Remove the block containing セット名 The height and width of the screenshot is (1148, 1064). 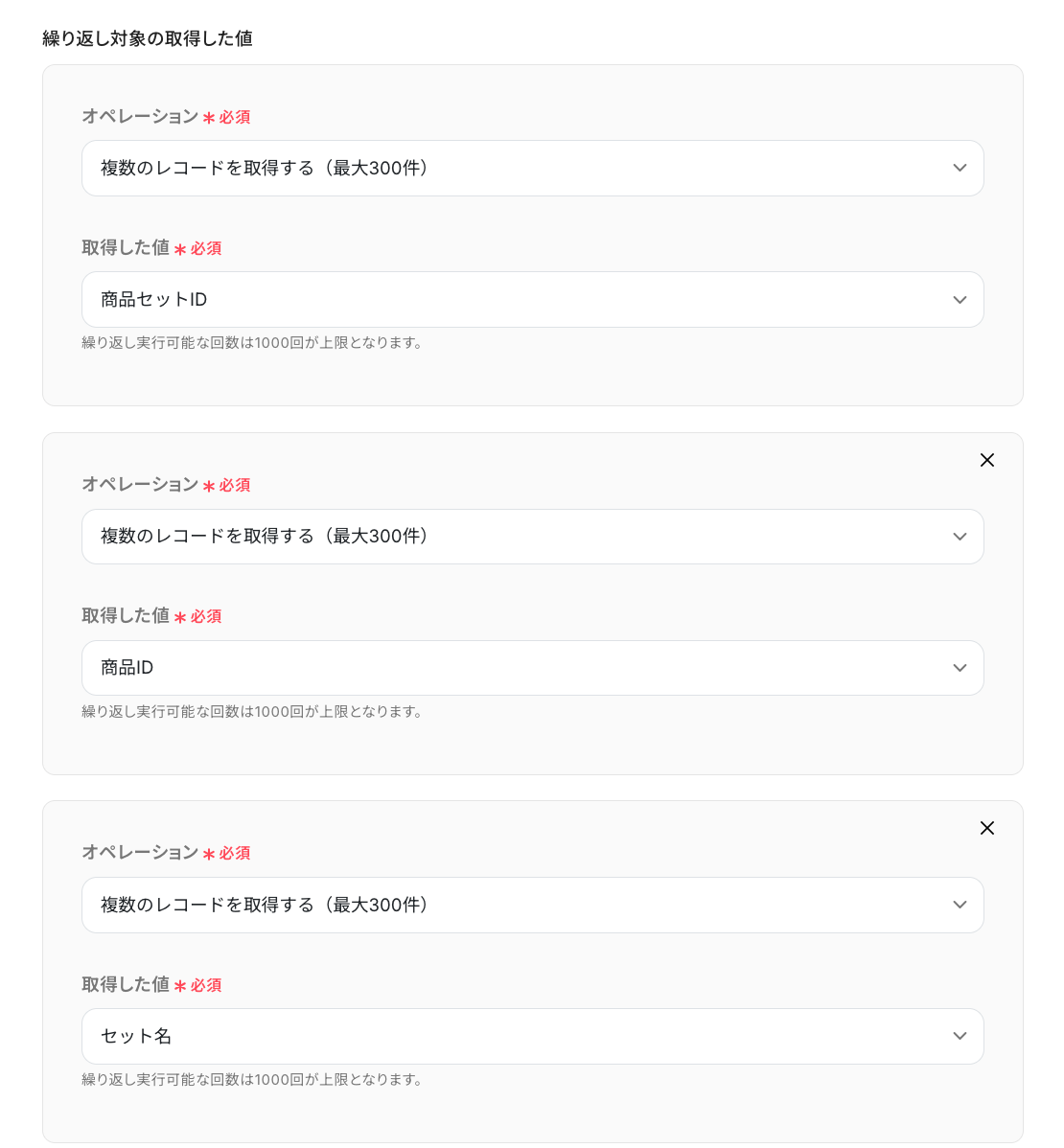click(986, 828)
